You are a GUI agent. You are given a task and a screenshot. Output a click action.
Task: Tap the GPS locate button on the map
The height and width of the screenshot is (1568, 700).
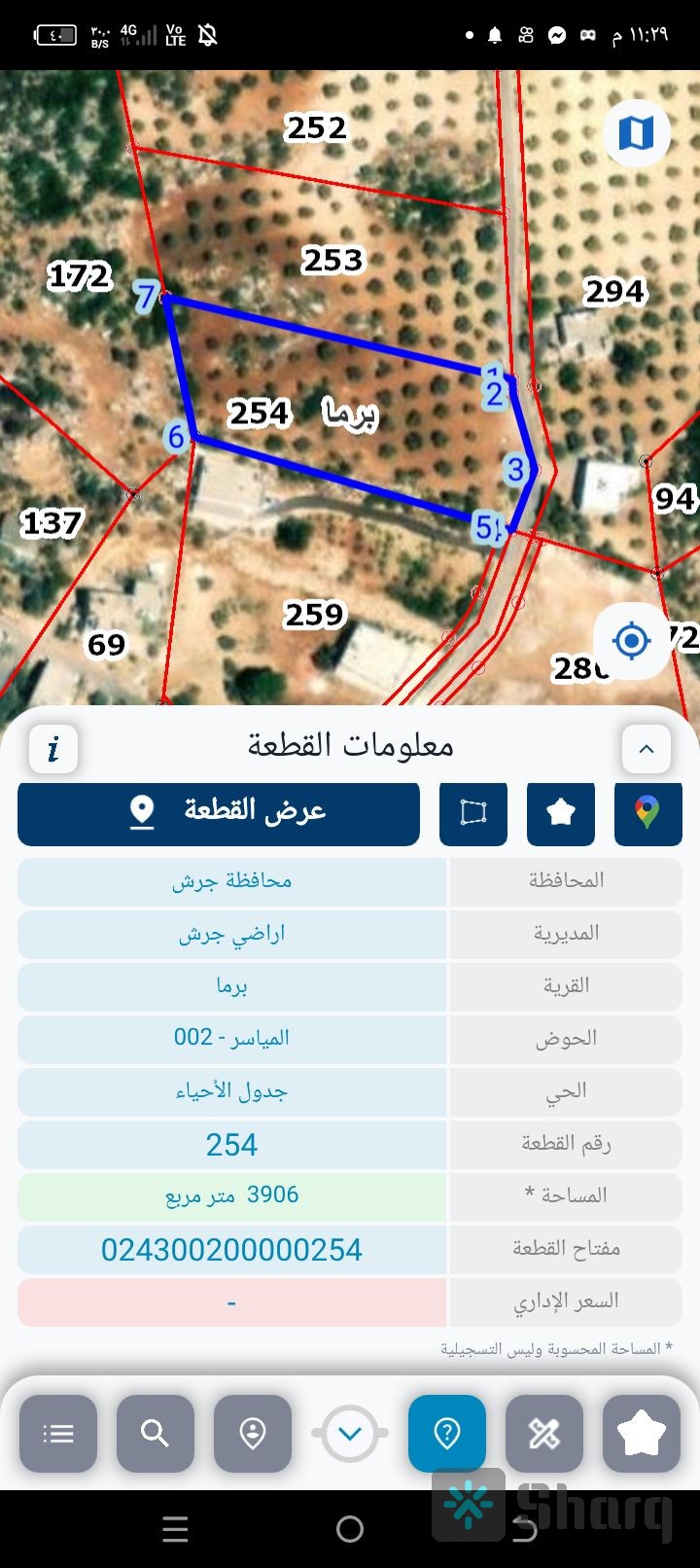pos(630,640)
